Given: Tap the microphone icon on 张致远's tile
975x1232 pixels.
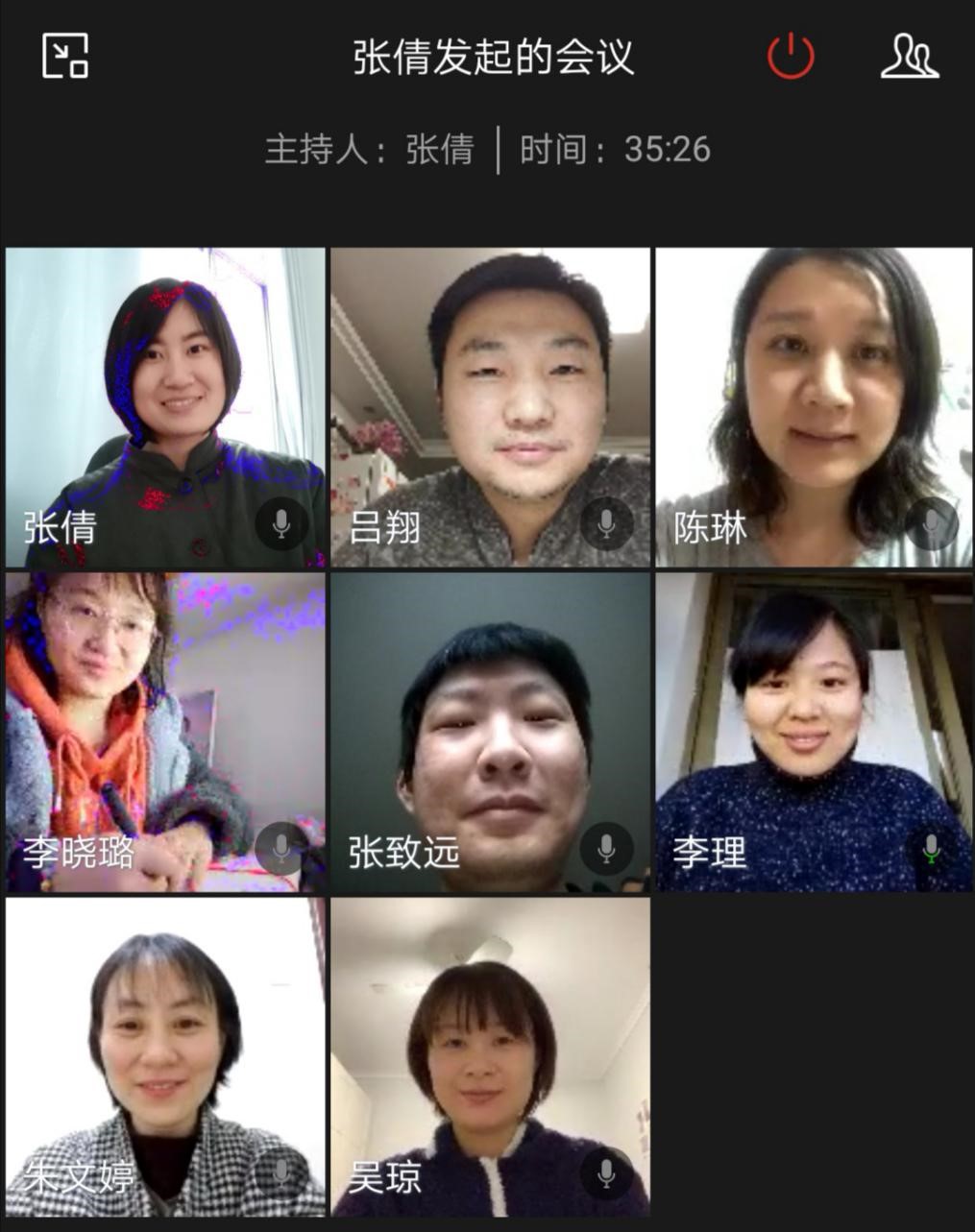Looking at the screenshot, I should (606, 849).
